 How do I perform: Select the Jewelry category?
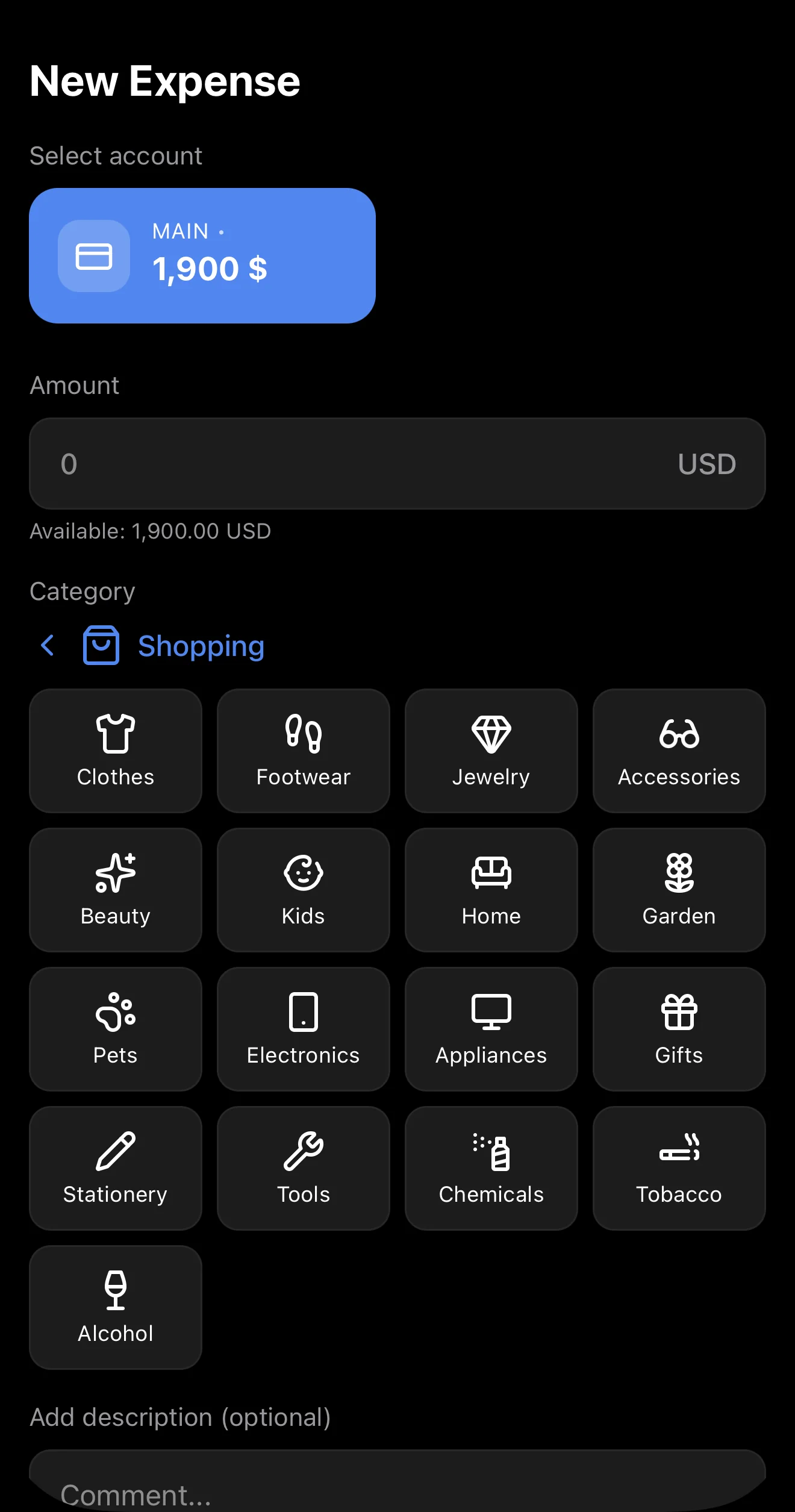pos(491,751)
